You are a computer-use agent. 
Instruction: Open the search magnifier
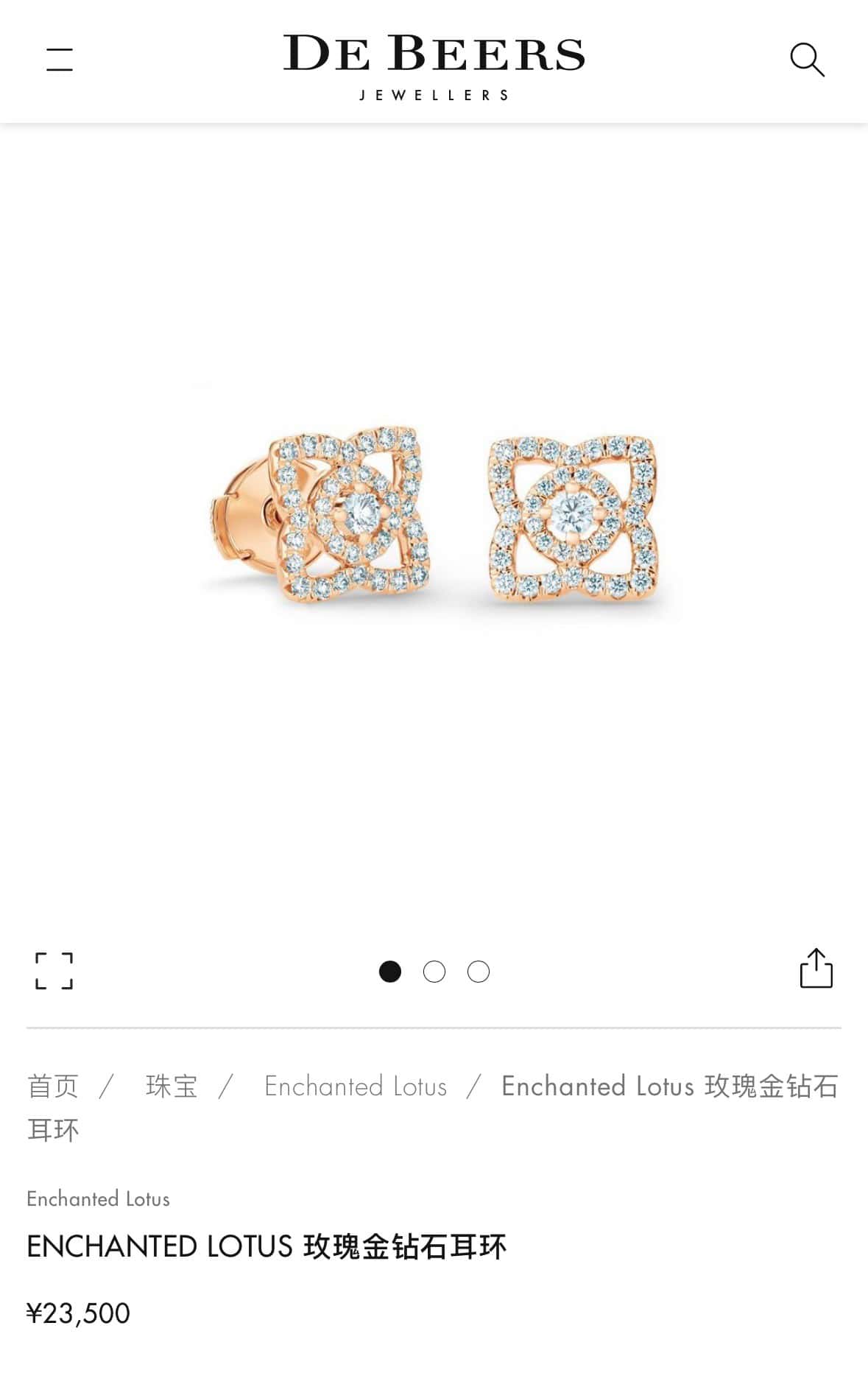807,60
